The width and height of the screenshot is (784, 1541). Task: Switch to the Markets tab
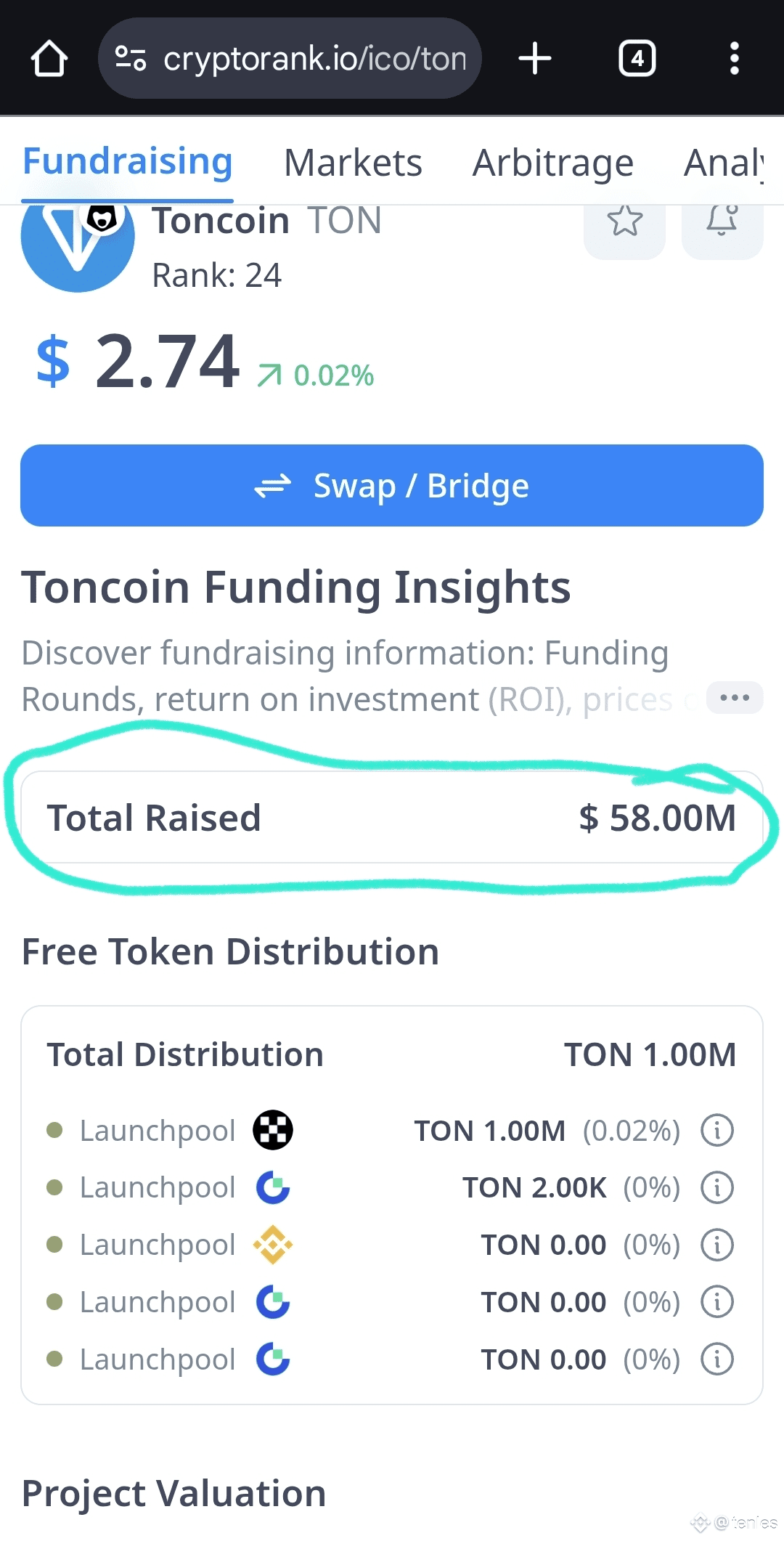pyautogui.click(x=353, y=163)
